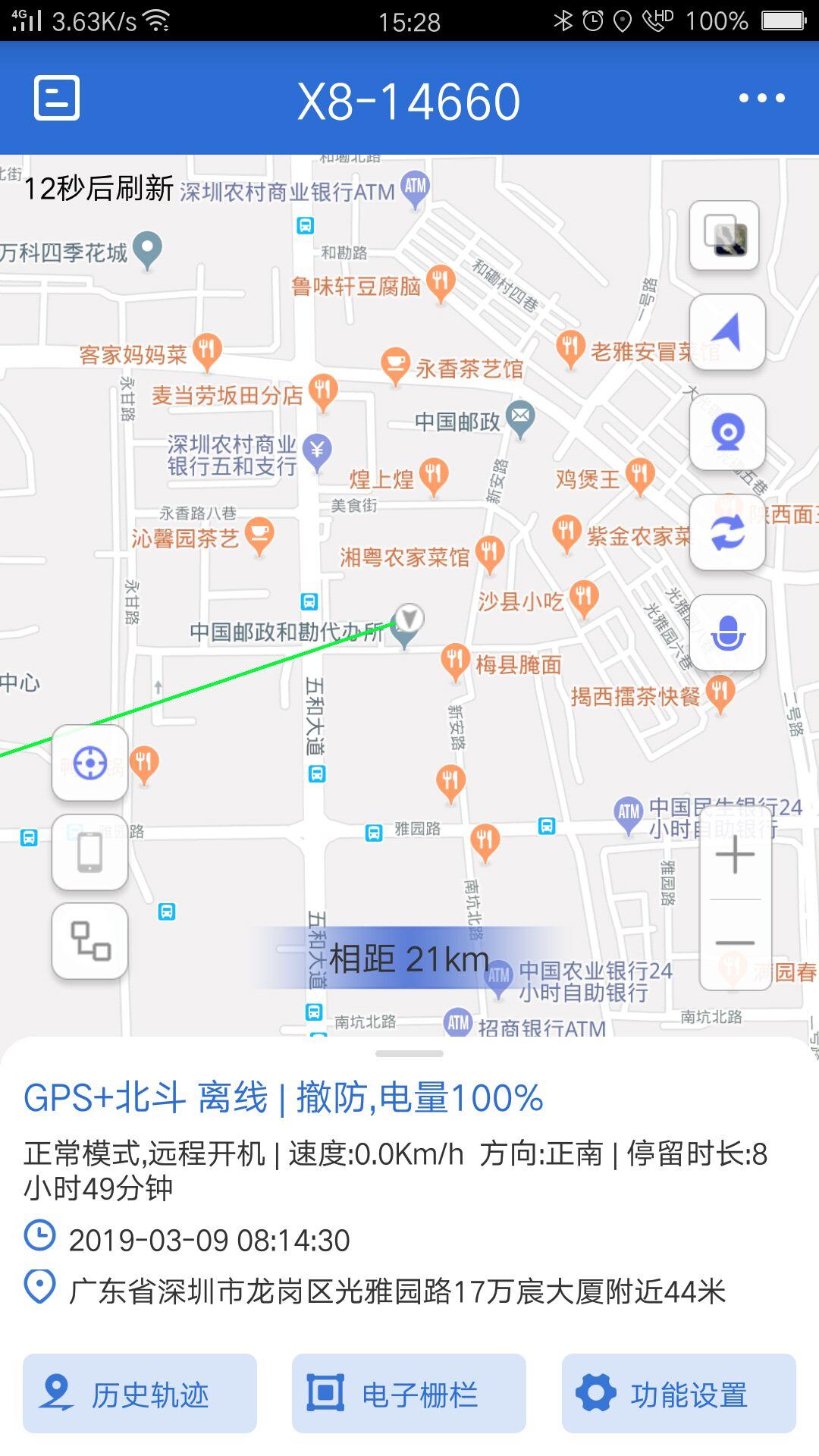819x1456 pixels.
Task: Switch the map layer type
Action: (724, 236)
